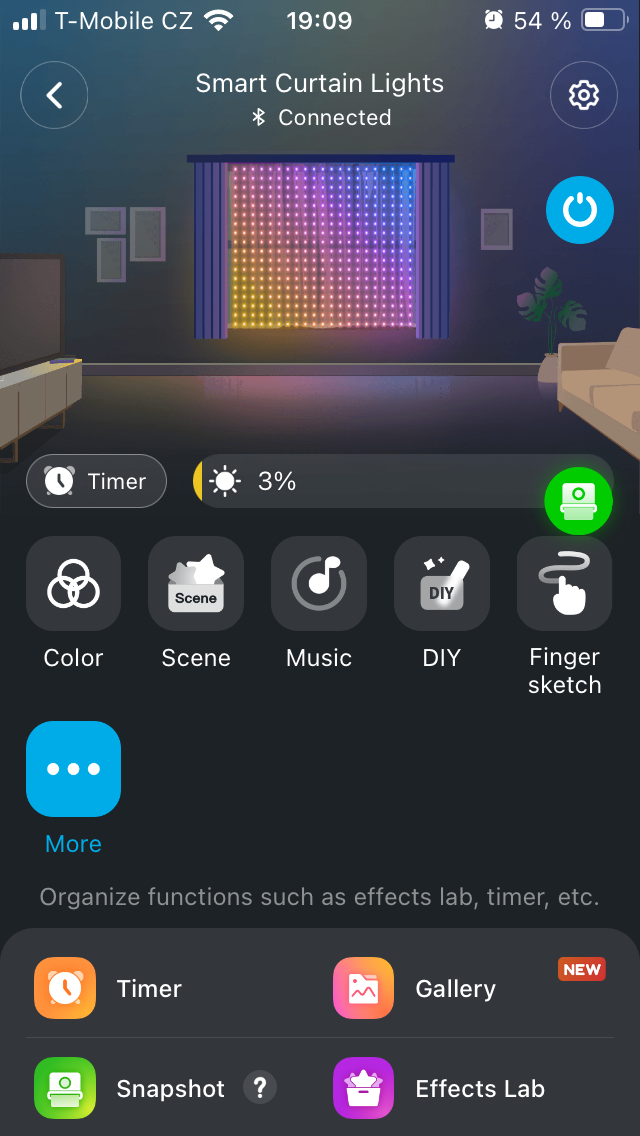640x1136 pixels.
Task: Open DIY mode
Action: click(442, 584)
